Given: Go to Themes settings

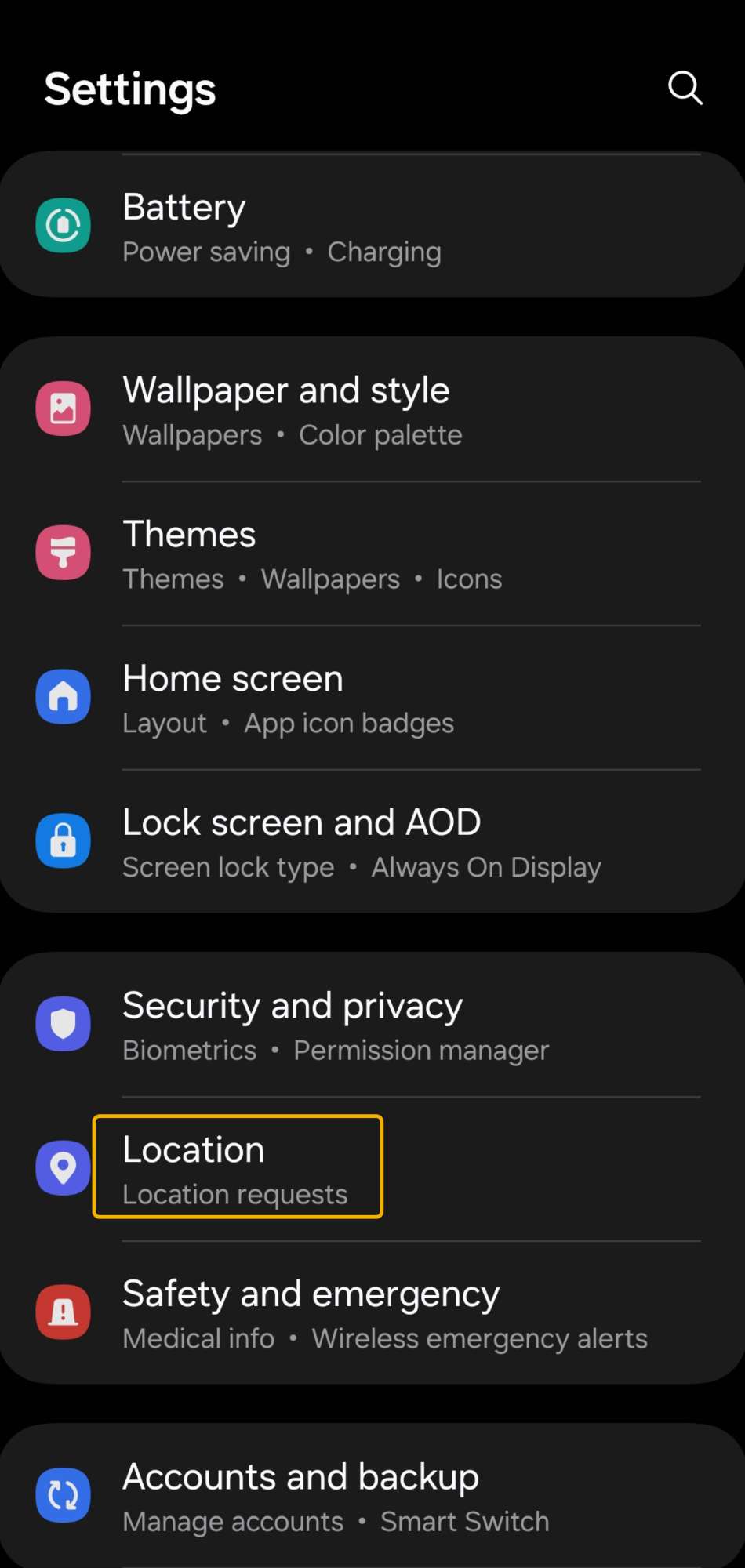Looking at the screenshot, I should [x=372, y=554].
